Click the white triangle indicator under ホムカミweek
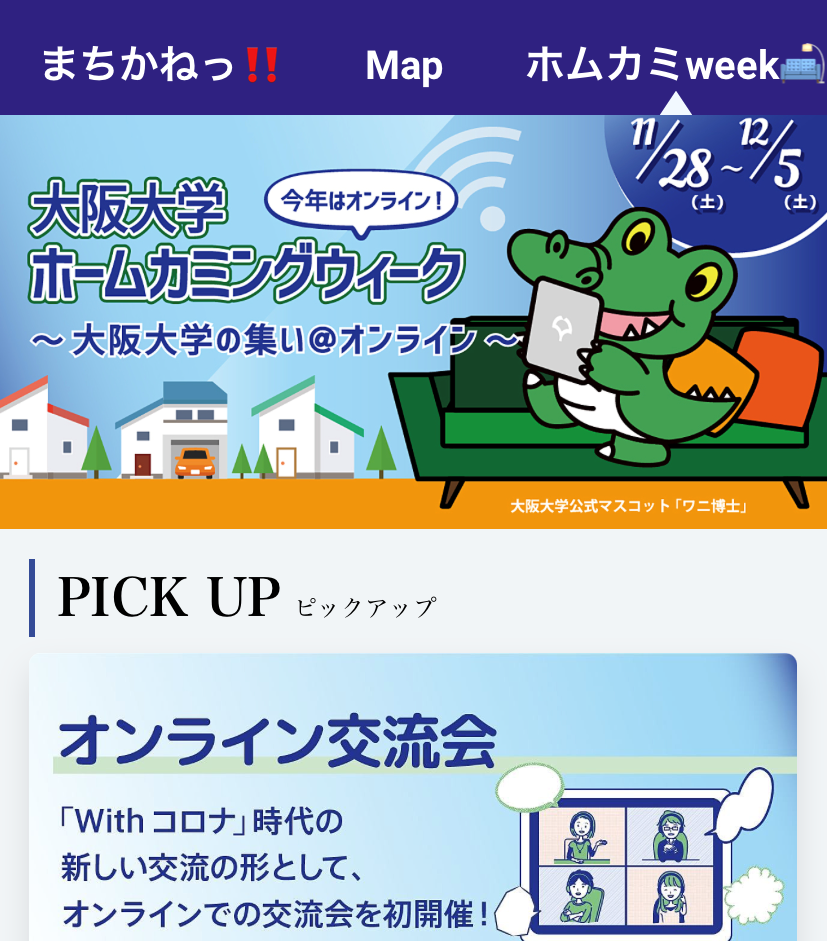 point(676,104)
